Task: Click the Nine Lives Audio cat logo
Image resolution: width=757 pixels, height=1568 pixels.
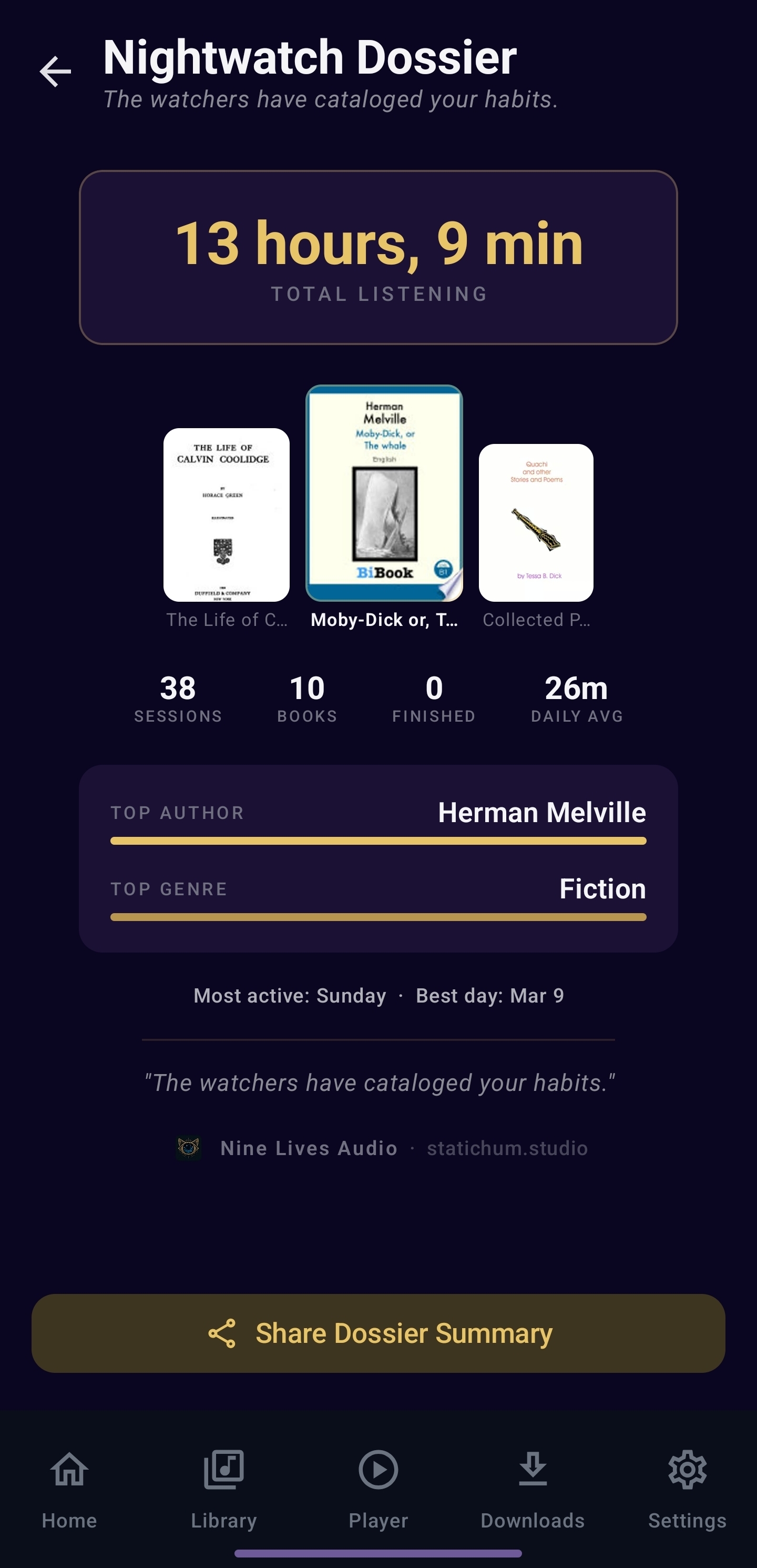Action: click(x=187, y=1148)
